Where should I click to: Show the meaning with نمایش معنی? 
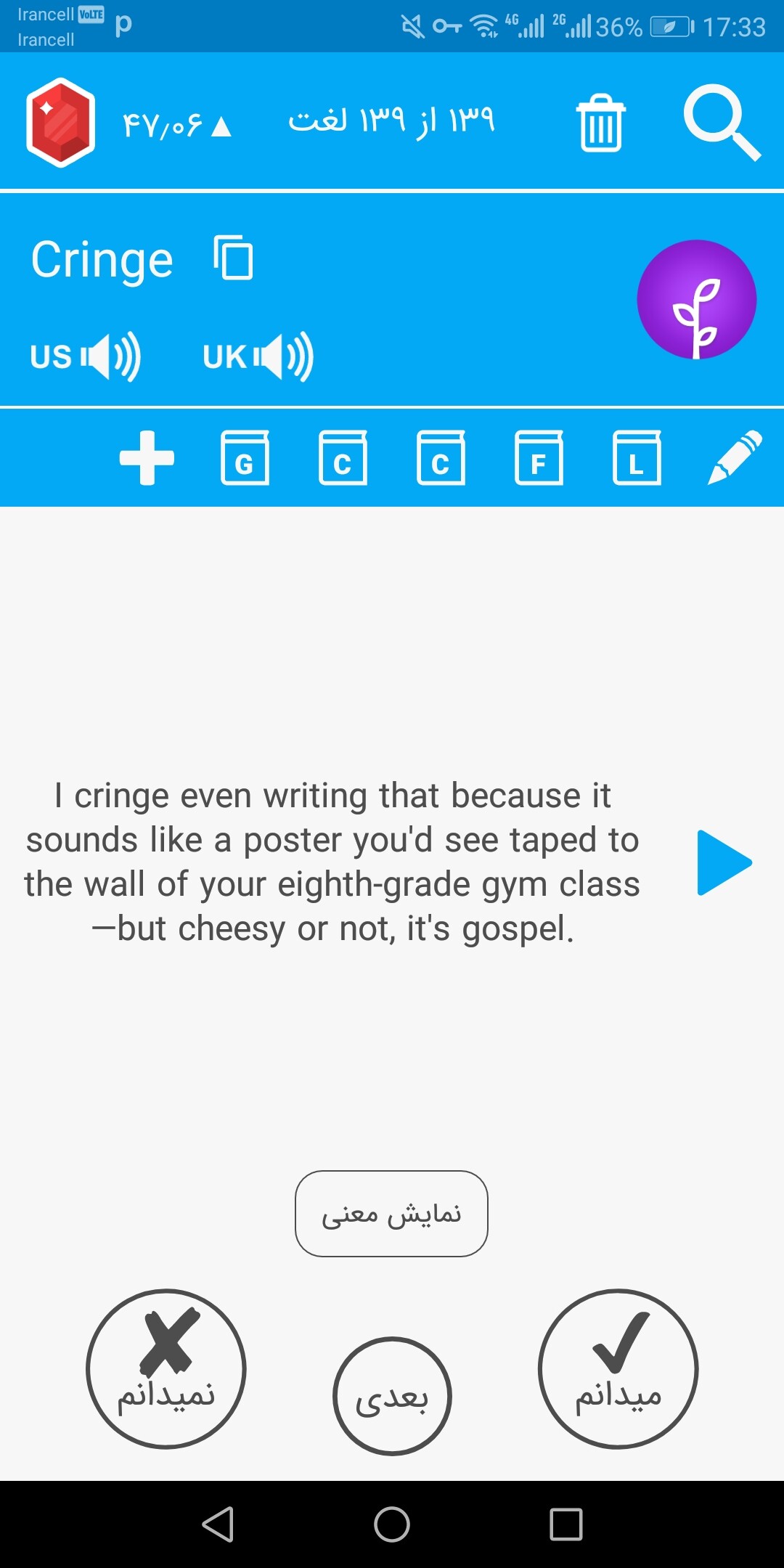pyautogui.click(x=391, y=1214)
